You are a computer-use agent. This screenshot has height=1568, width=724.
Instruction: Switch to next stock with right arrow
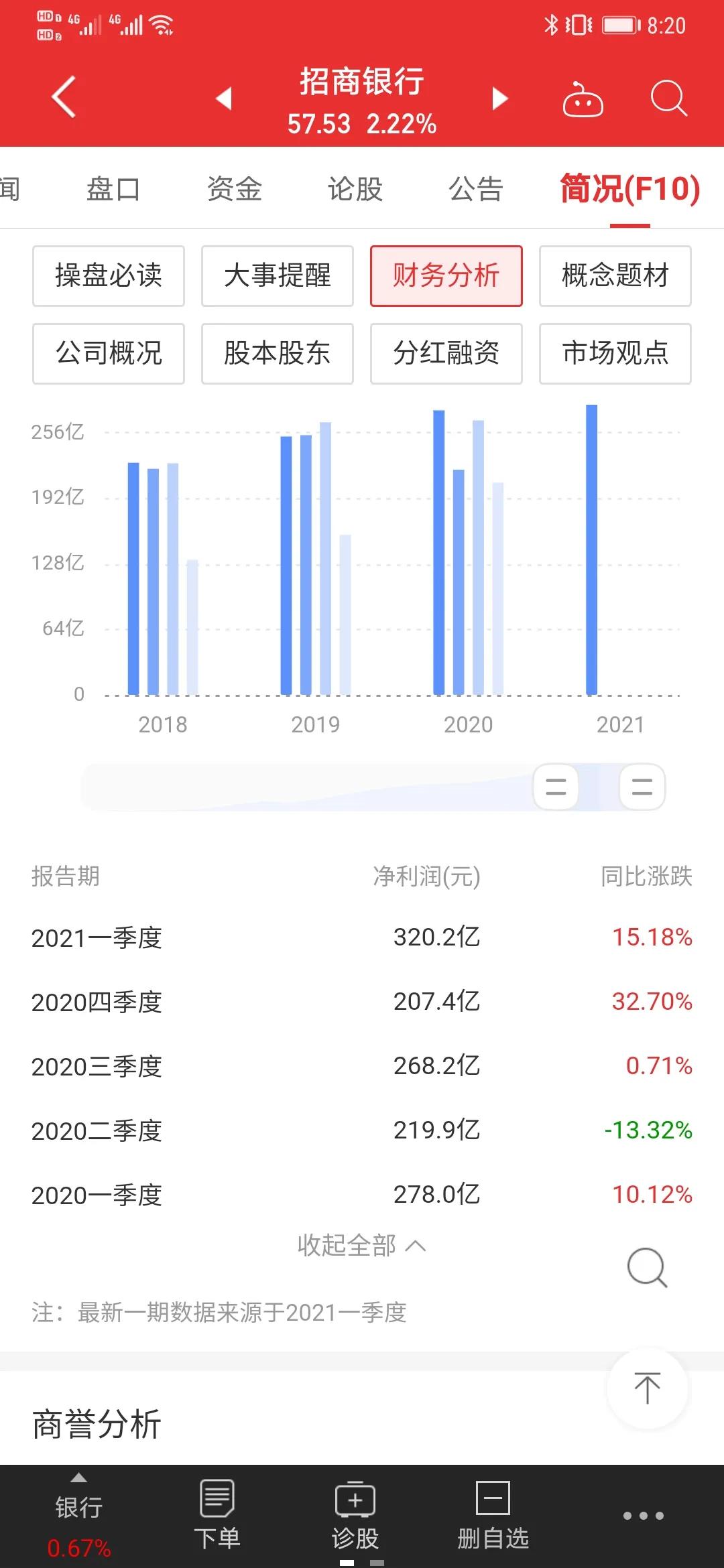(x=499, y=99)
